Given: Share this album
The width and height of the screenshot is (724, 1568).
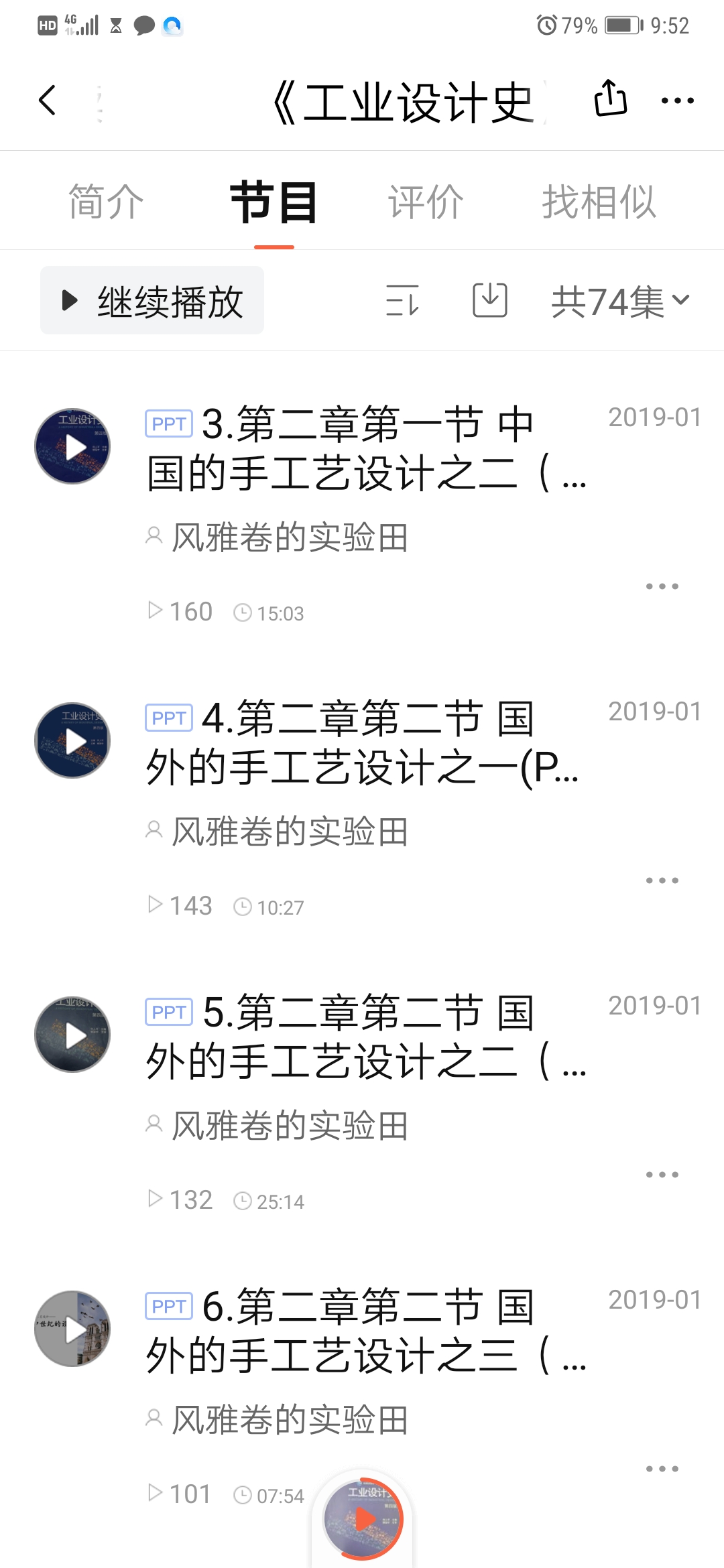Looking at the screenshot, I should [610, 99].
